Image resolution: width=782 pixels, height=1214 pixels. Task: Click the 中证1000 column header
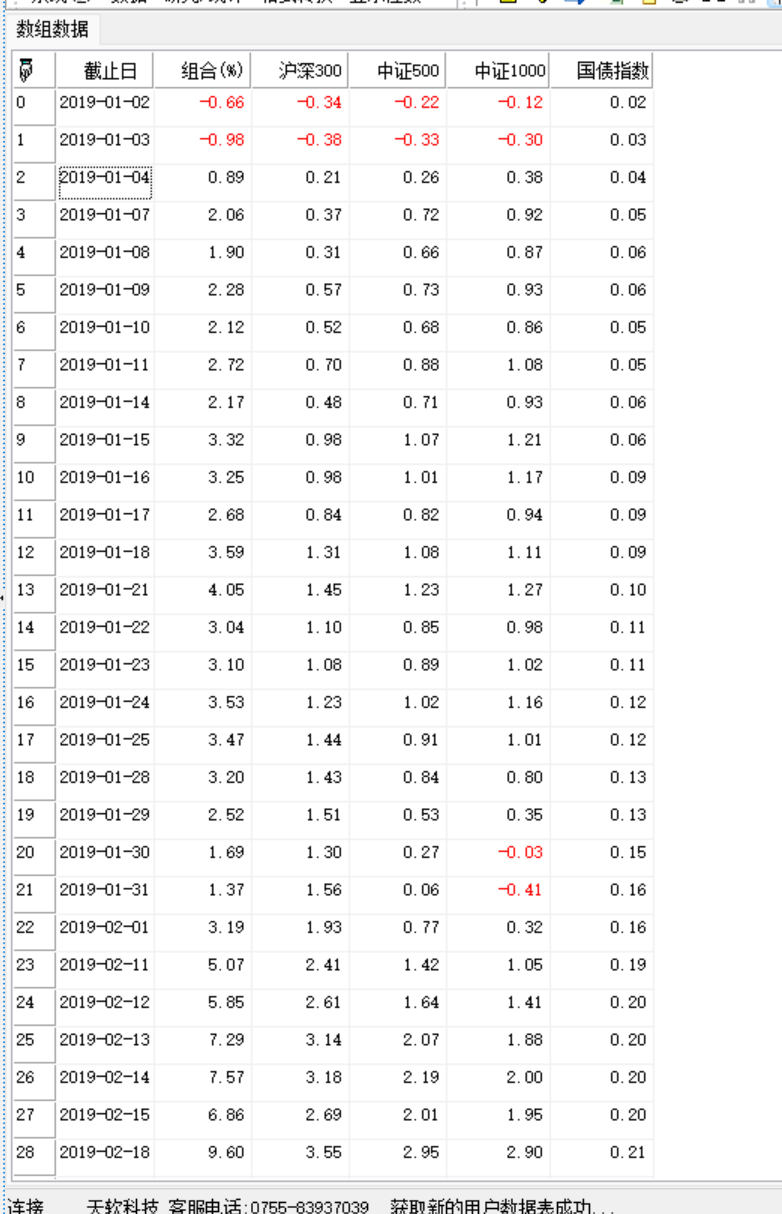coord(497,71)
